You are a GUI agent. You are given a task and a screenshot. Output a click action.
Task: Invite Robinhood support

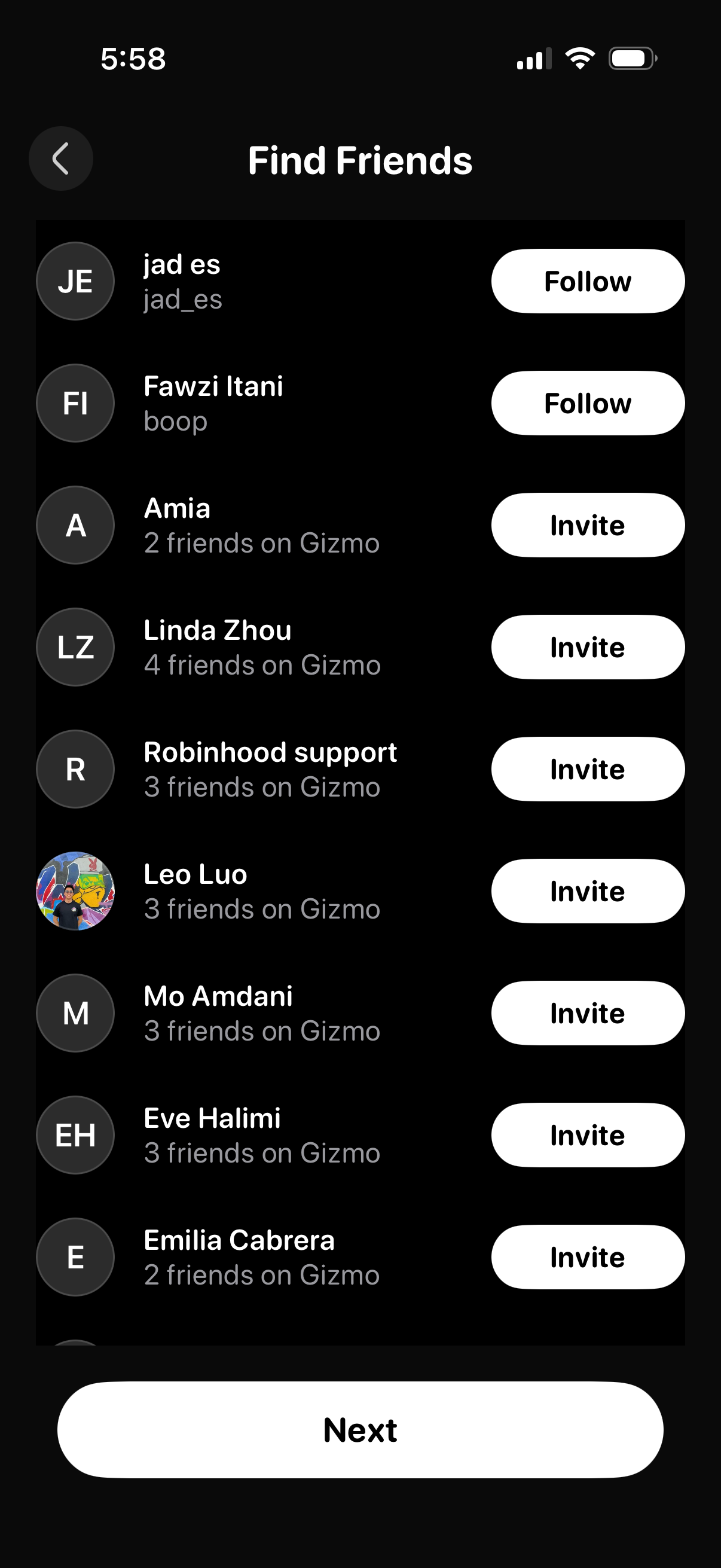[587, 769]
